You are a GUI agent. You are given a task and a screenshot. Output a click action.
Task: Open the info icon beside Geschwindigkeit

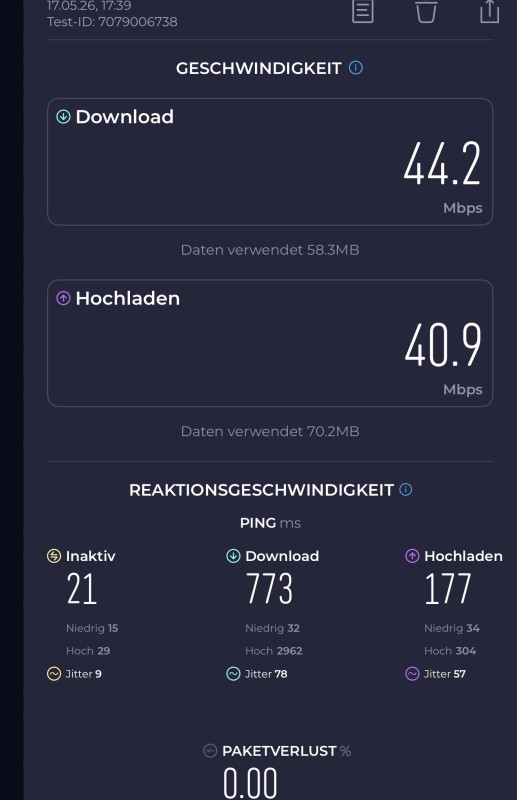coord(356,67)
